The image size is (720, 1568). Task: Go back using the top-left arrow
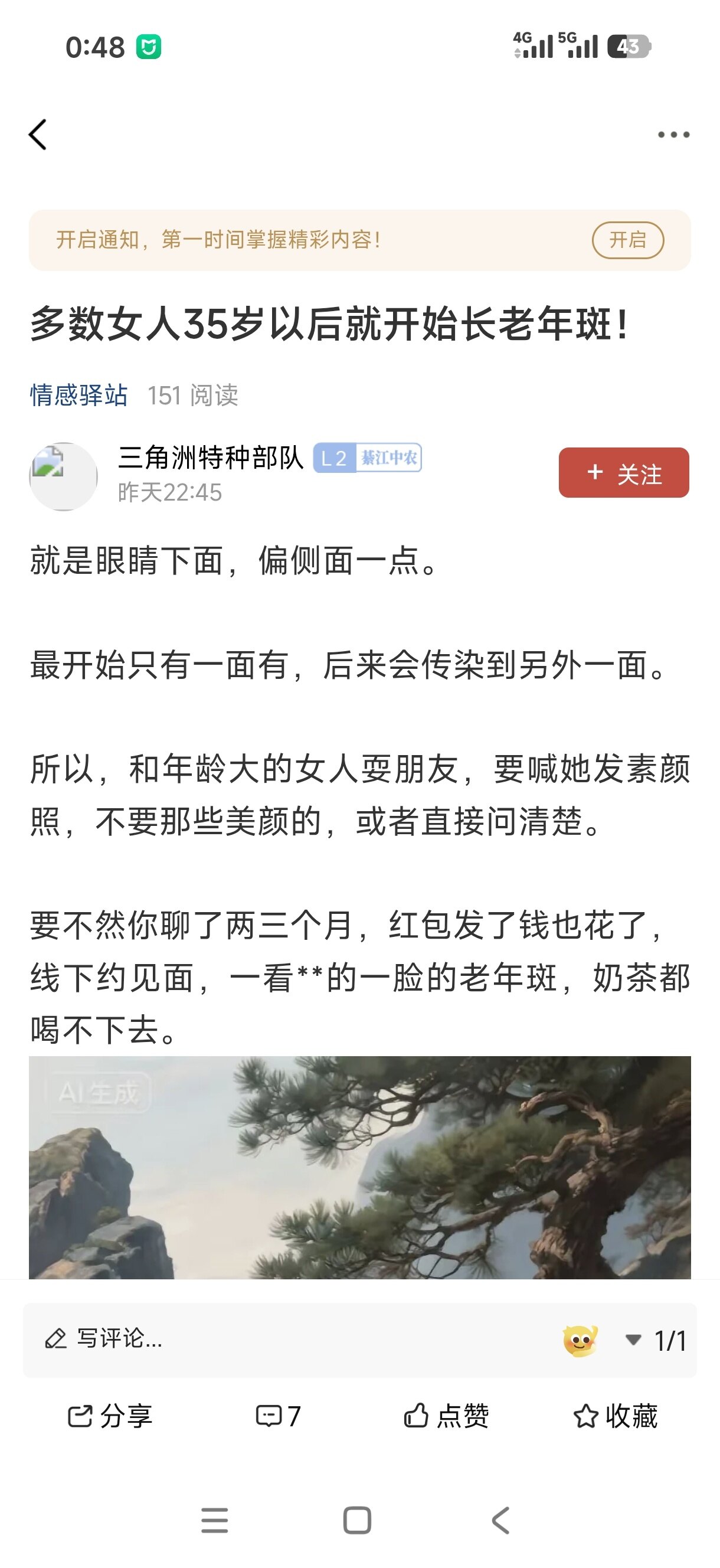coord(38,135)
